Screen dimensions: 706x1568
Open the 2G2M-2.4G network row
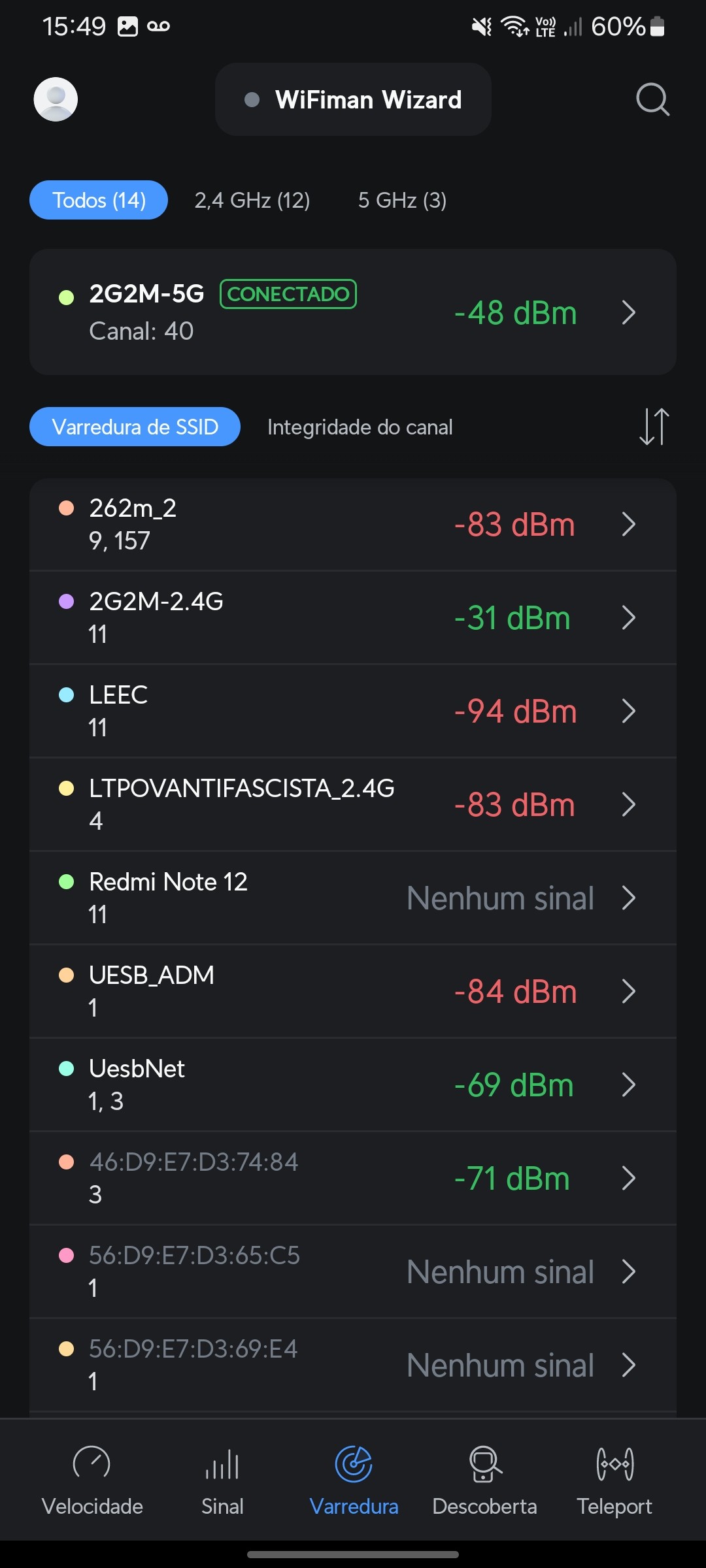353,617
